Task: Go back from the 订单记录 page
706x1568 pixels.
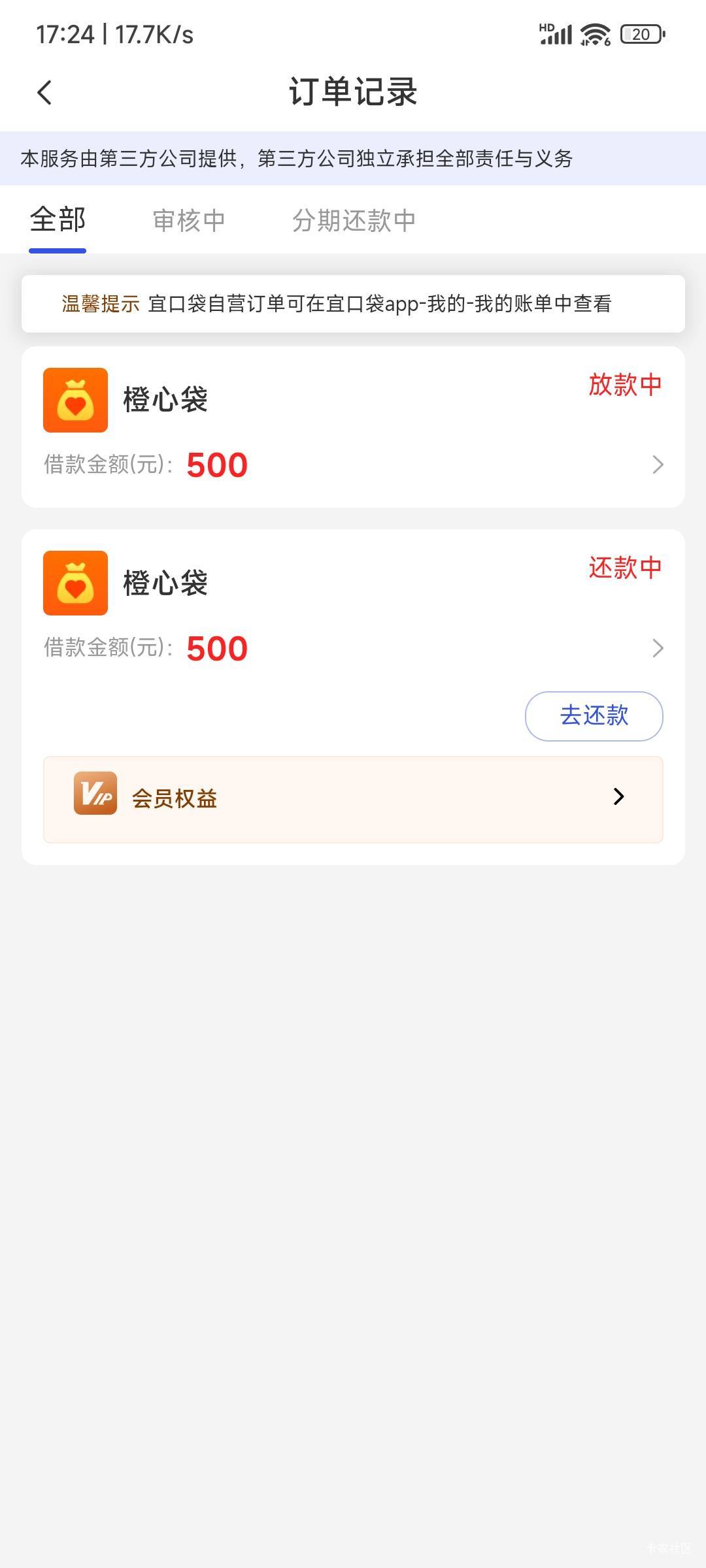Action: 44,92
